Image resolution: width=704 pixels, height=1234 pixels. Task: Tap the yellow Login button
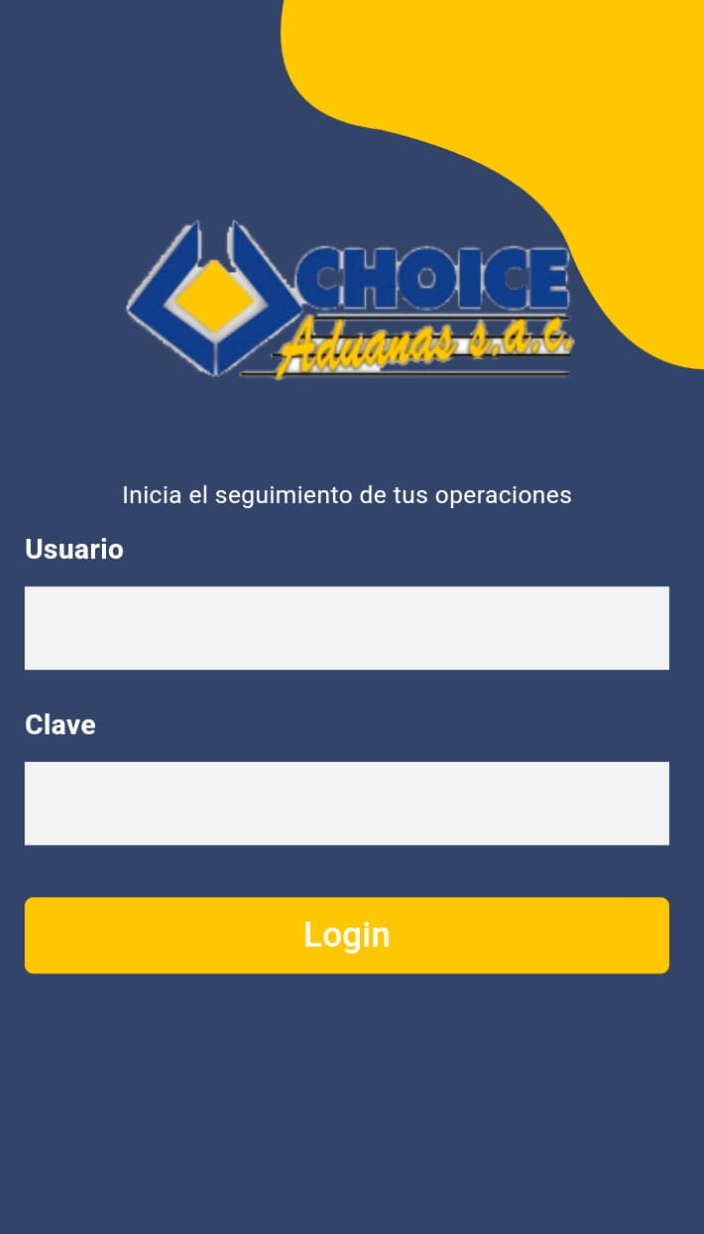[x=346, y=935]
